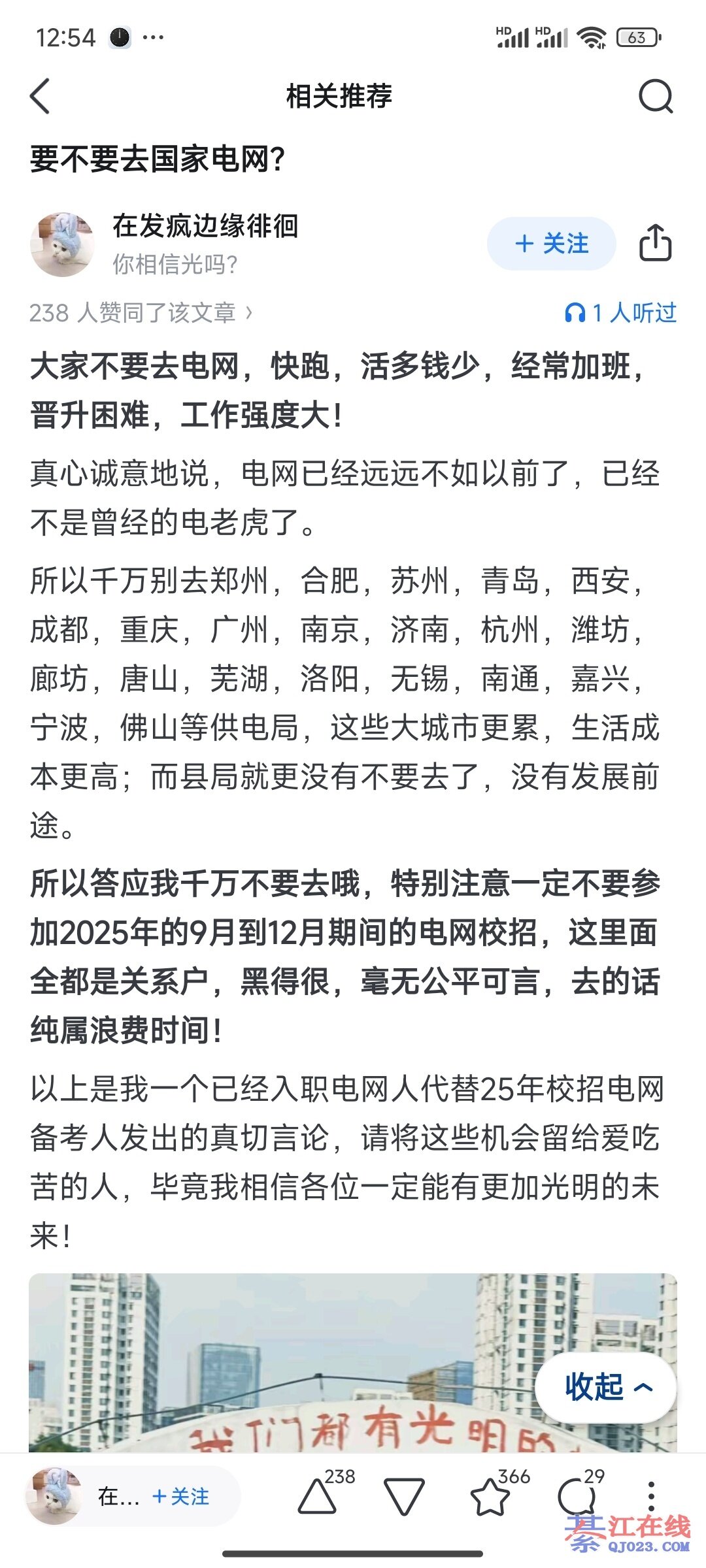The width and height of the screenshot is (706, 1568).
Task: Open the author avatar next to 在发疯边缘徘徊
Action: point(62,244)
